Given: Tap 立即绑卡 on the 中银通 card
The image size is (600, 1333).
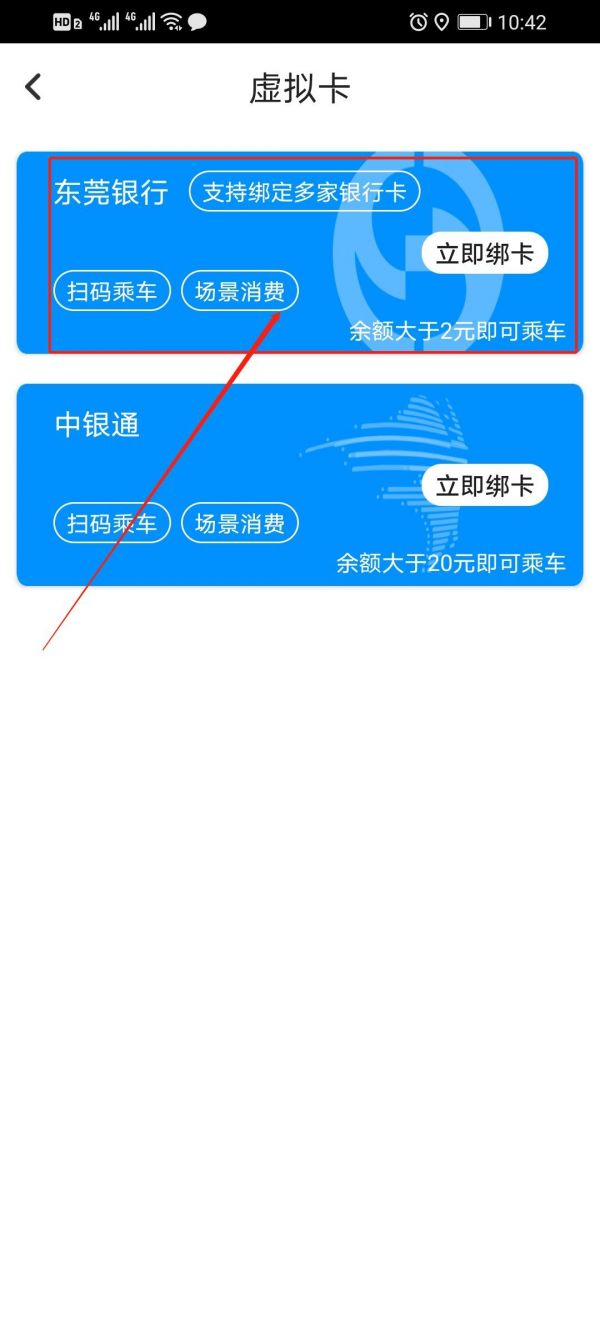Looking at the screenshot, I should point(484,487).
